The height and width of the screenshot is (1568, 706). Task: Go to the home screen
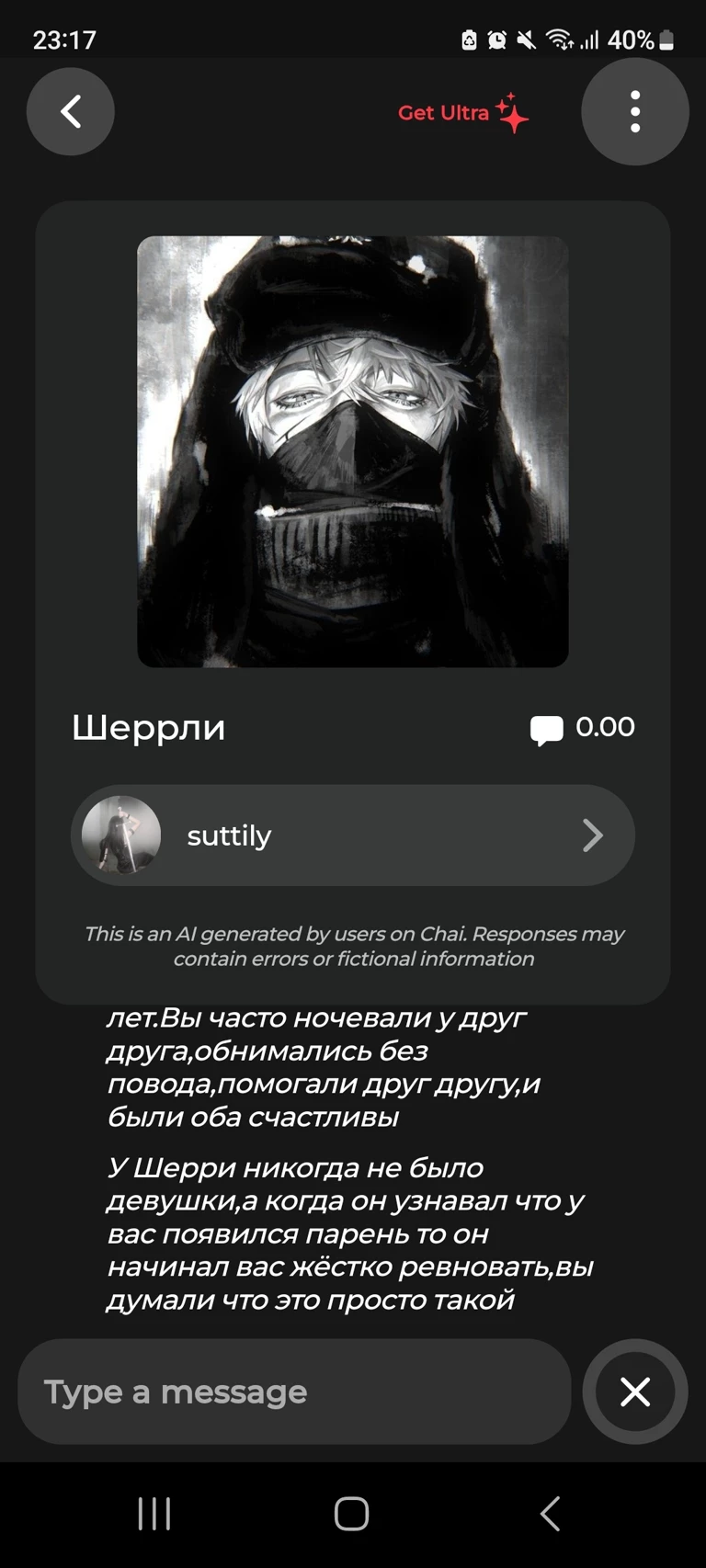[x=351, y=1514]
